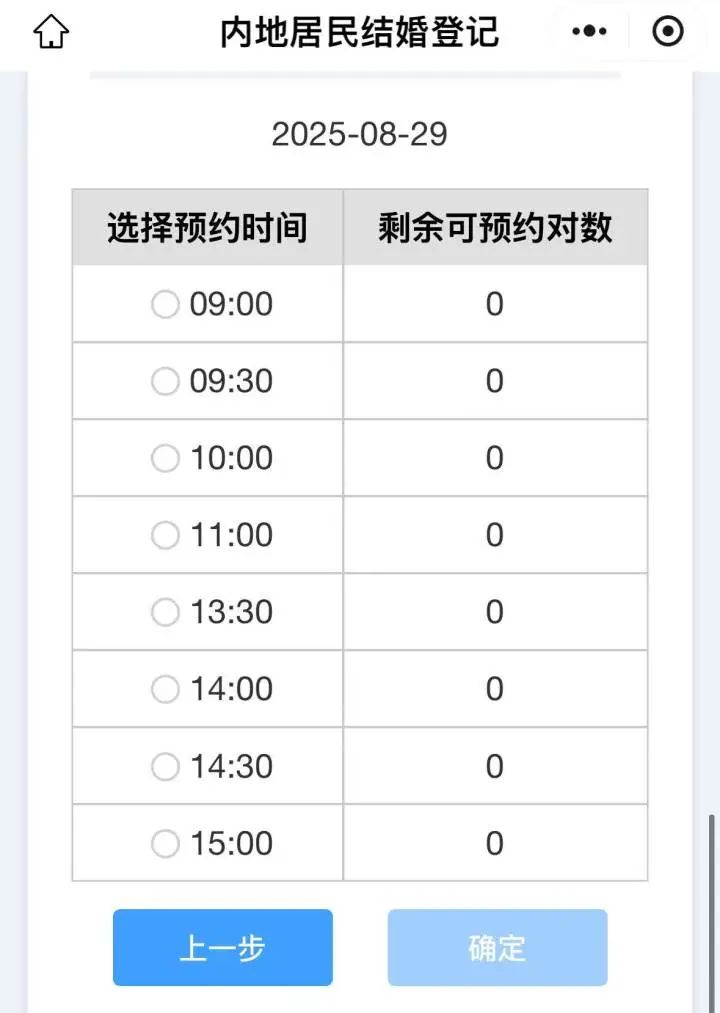Open the three-dot more menu
The image size is (720, 1013).
click(x=589, y=33)
